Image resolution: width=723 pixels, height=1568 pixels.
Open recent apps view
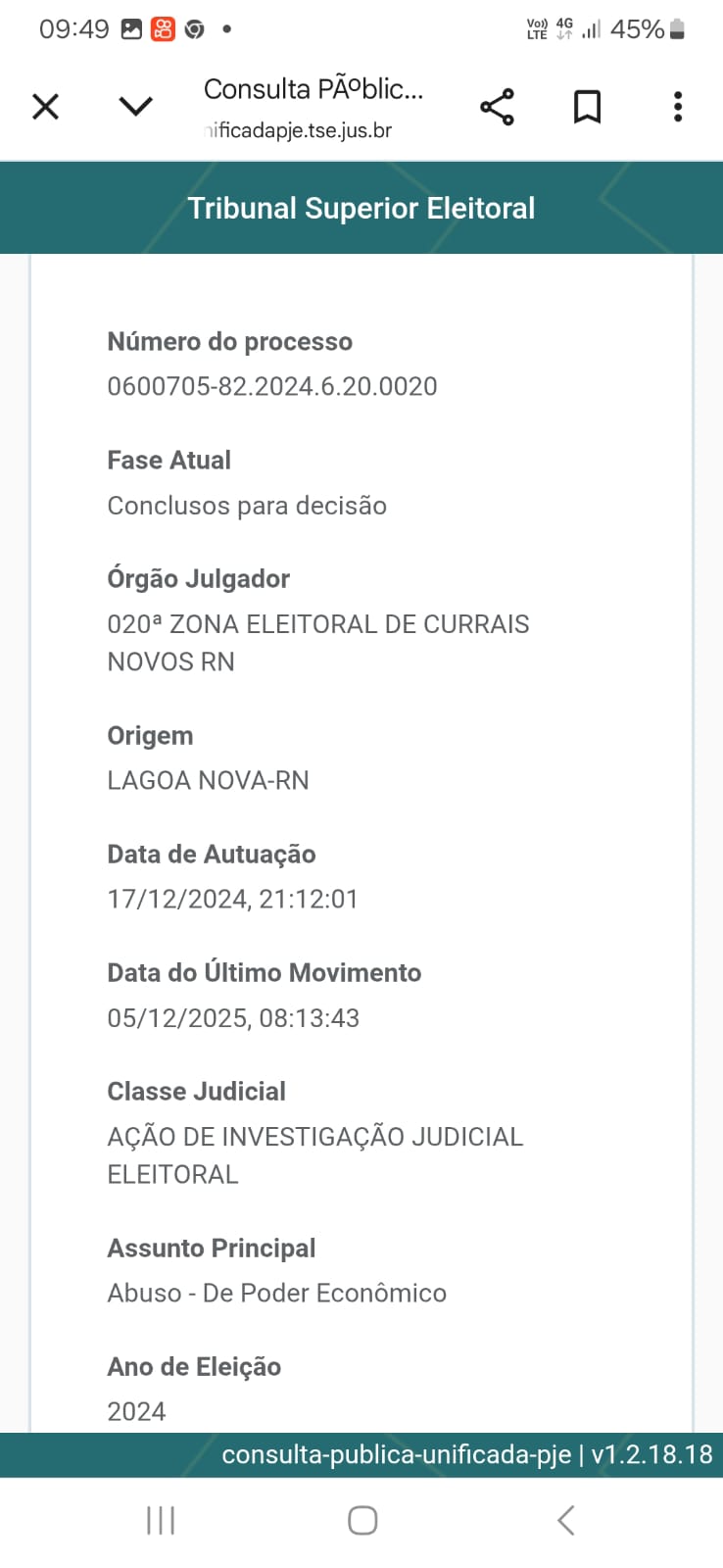pyautogui.click(x=161, y=1520)
